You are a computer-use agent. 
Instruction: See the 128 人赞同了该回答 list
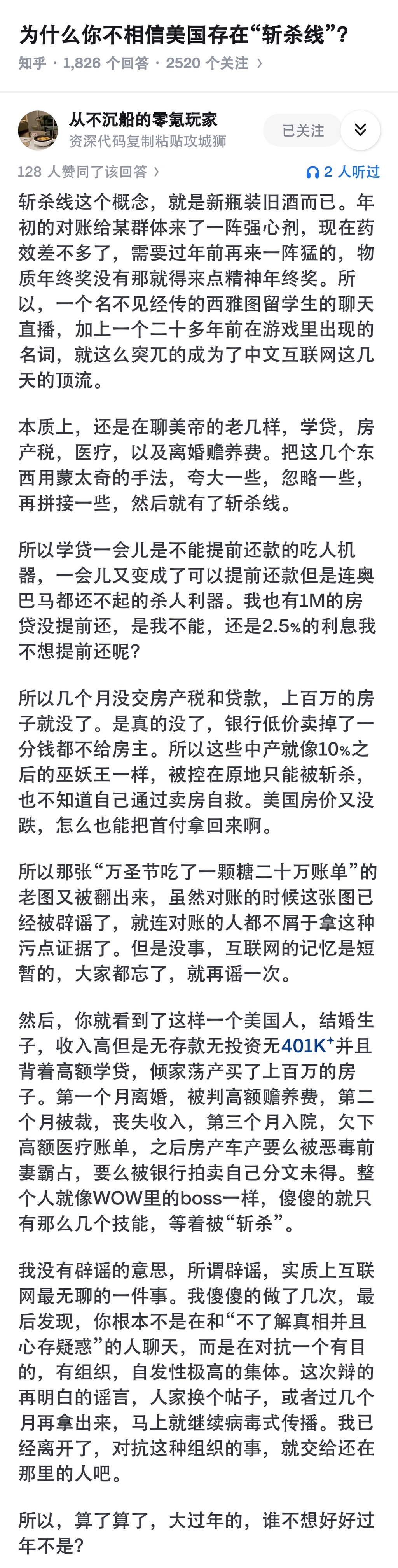click(x=88, y=172)
